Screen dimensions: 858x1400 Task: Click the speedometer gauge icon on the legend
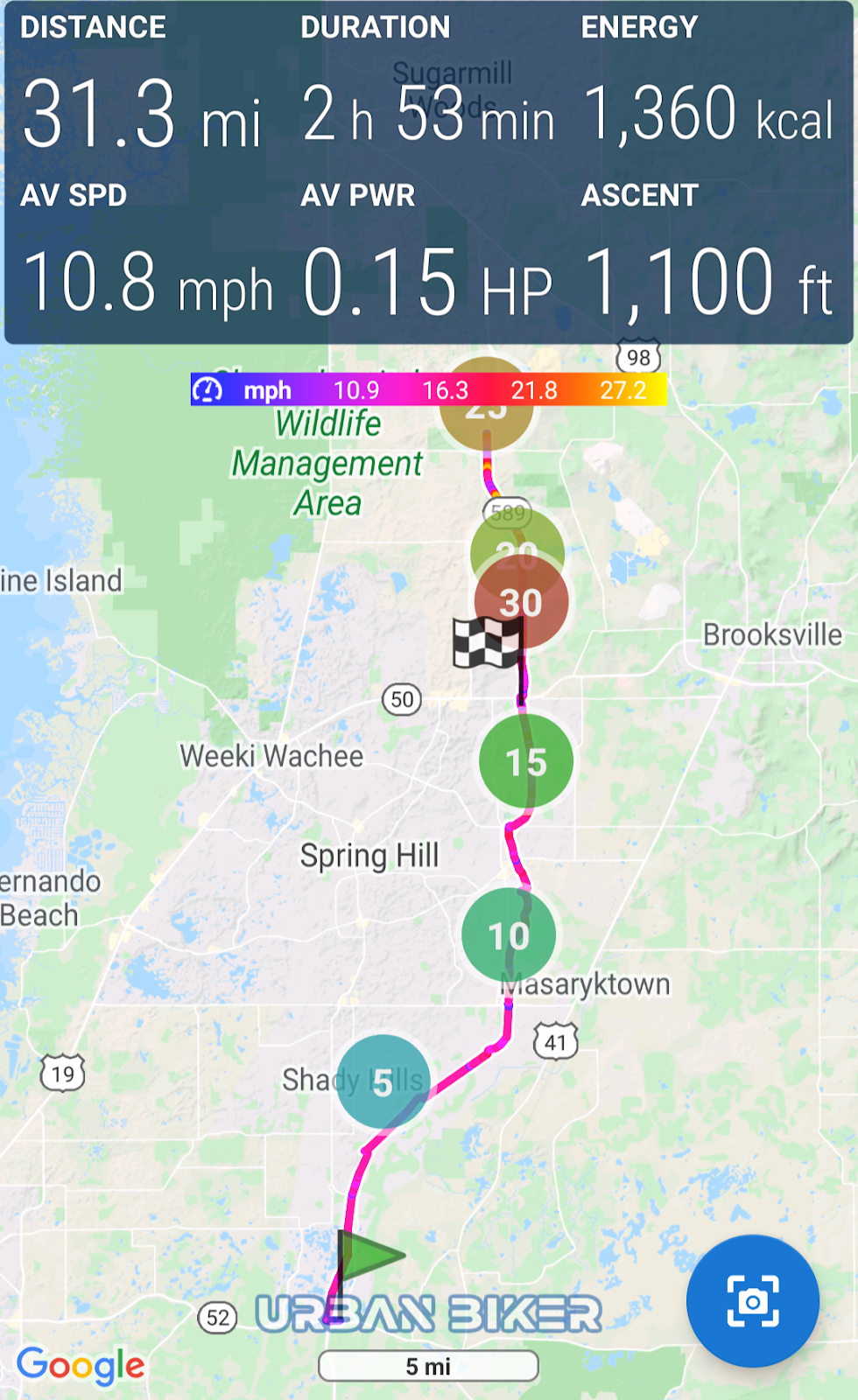pyautogui.click(x=208, y=388)
